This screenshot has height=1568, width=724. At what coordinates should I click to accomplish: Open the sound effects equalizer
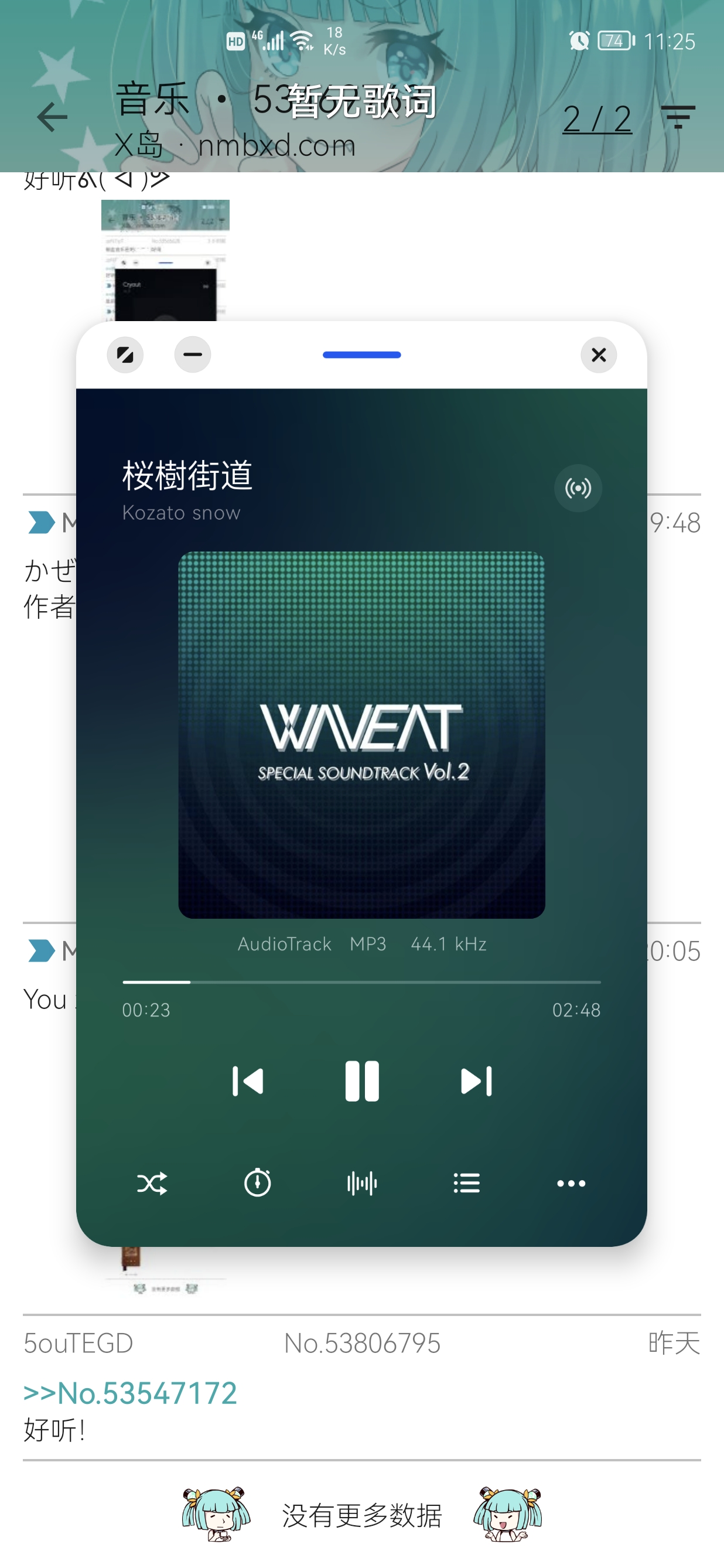361,1183
